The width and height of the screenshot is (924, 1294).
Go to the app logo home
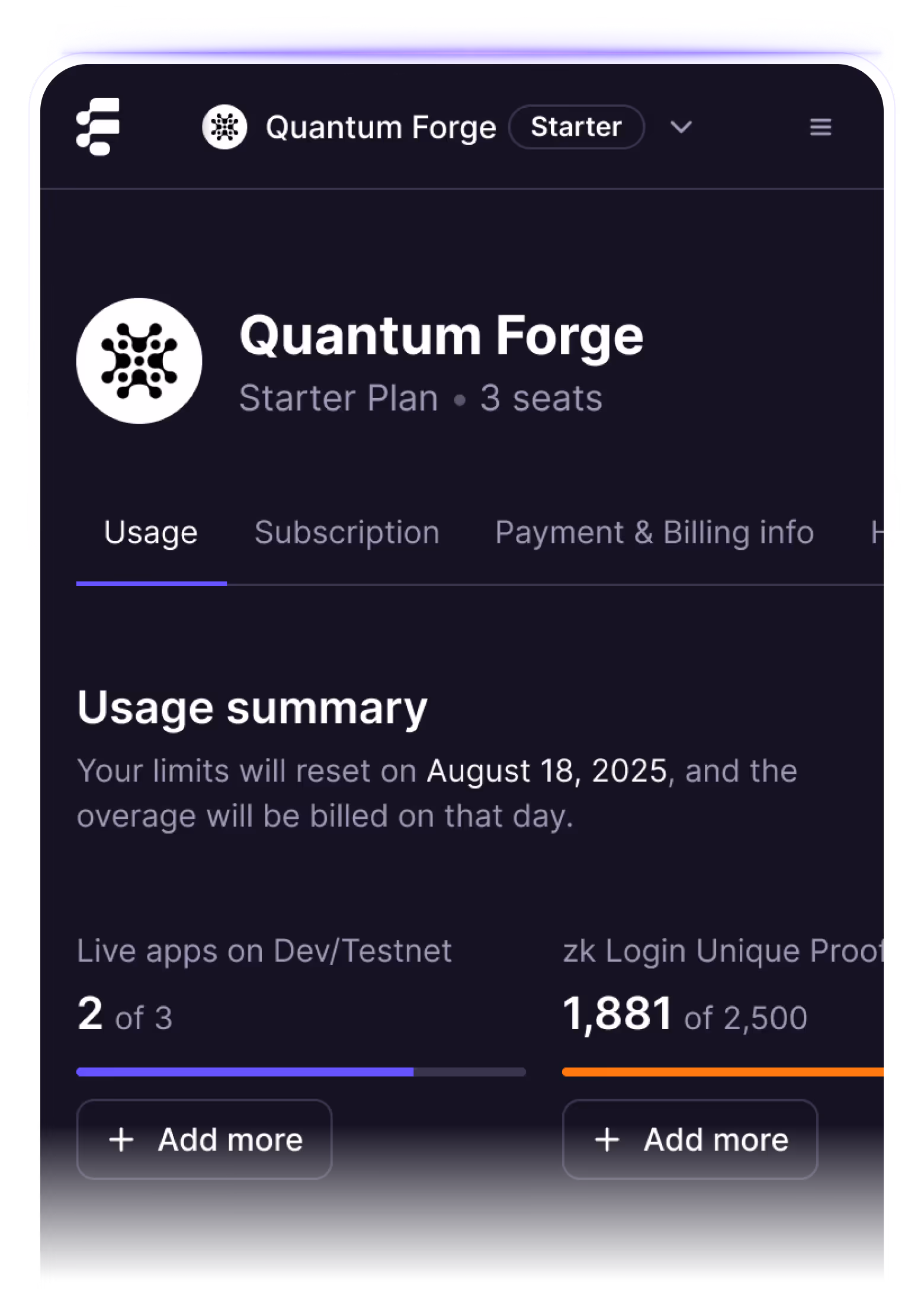click(98, 127)
